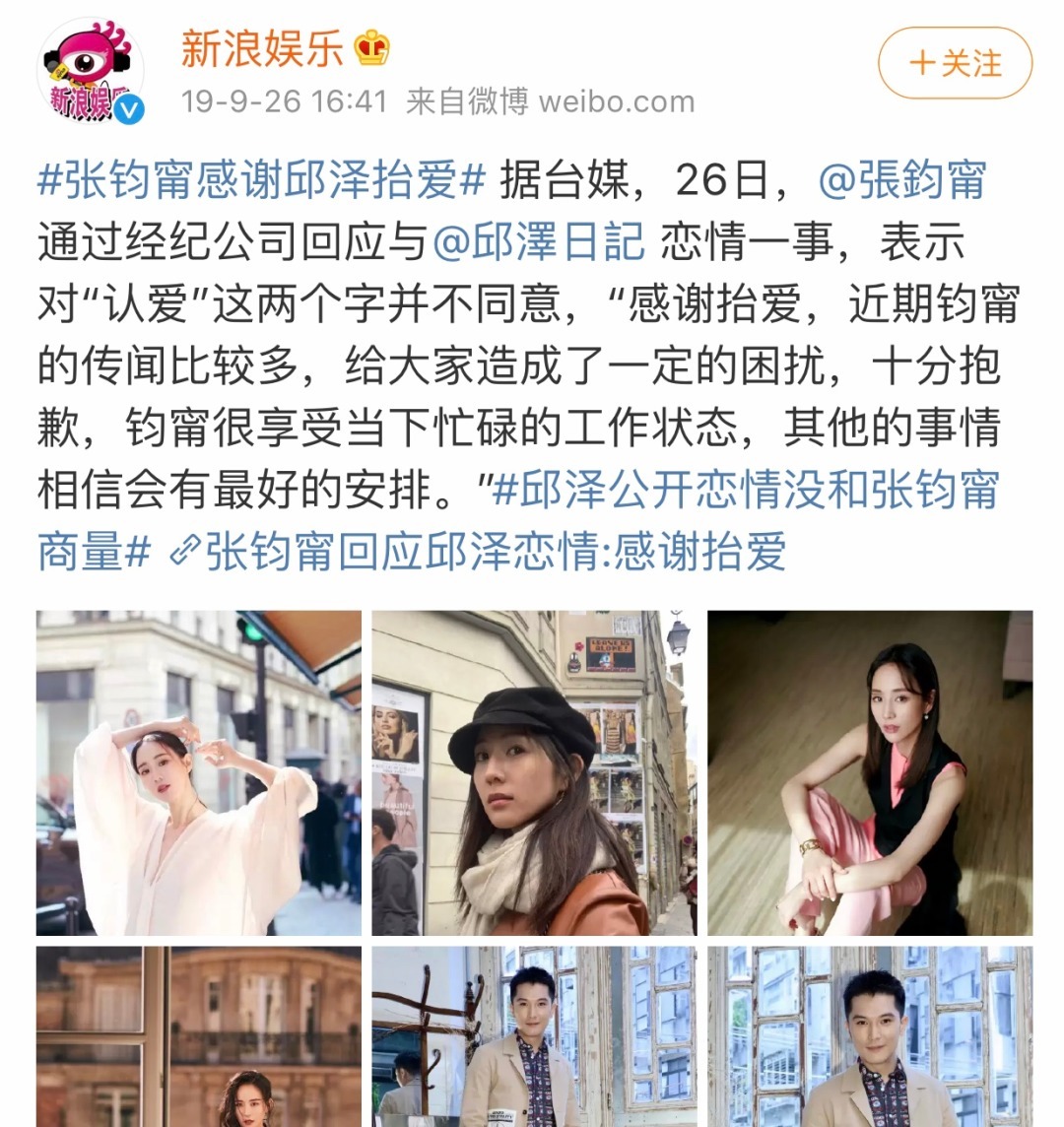View photo of woman in white dress
This screenshot has width=1064, height=1127.
click(199, 772)
